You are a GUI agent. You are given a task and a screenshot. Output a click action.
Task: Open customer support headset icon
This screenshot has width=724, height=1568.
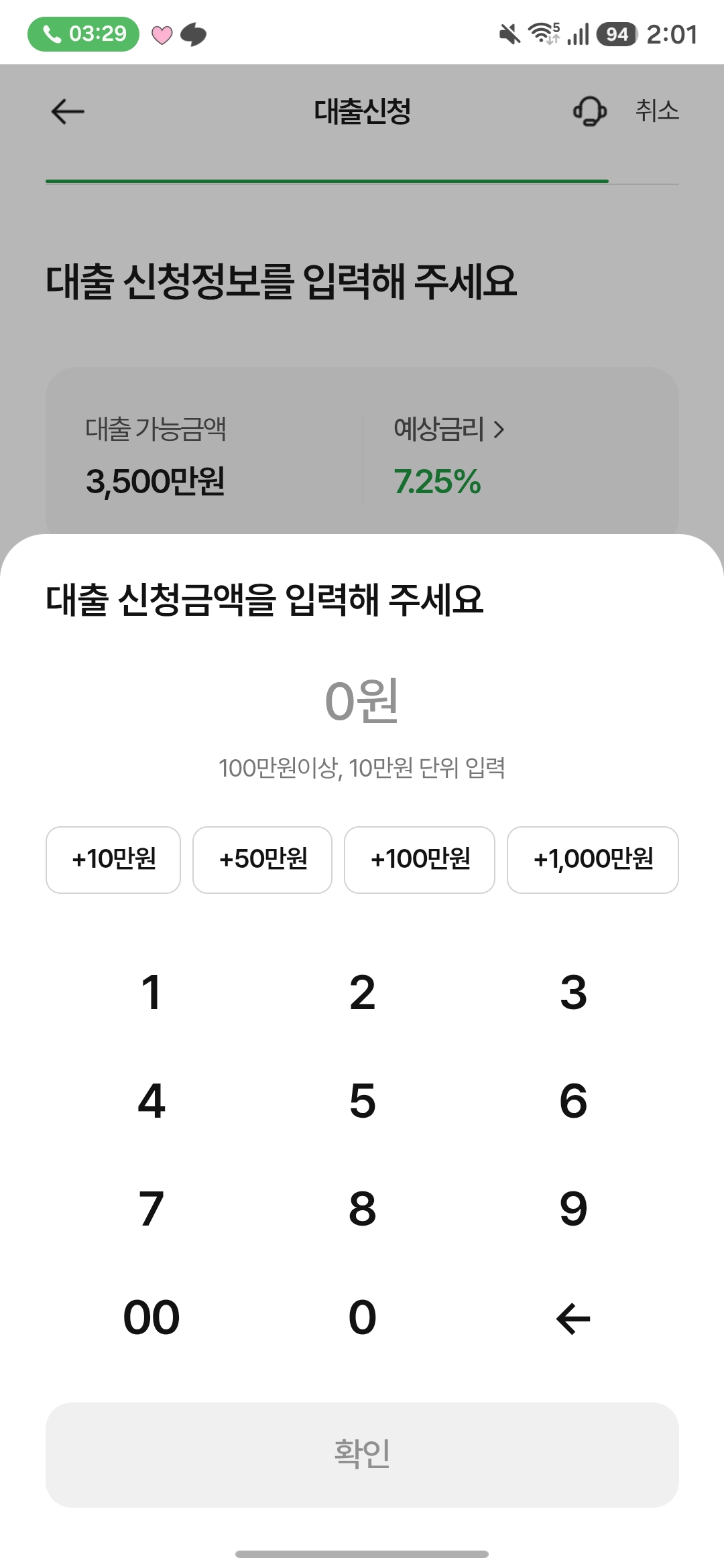pos(589,111)
